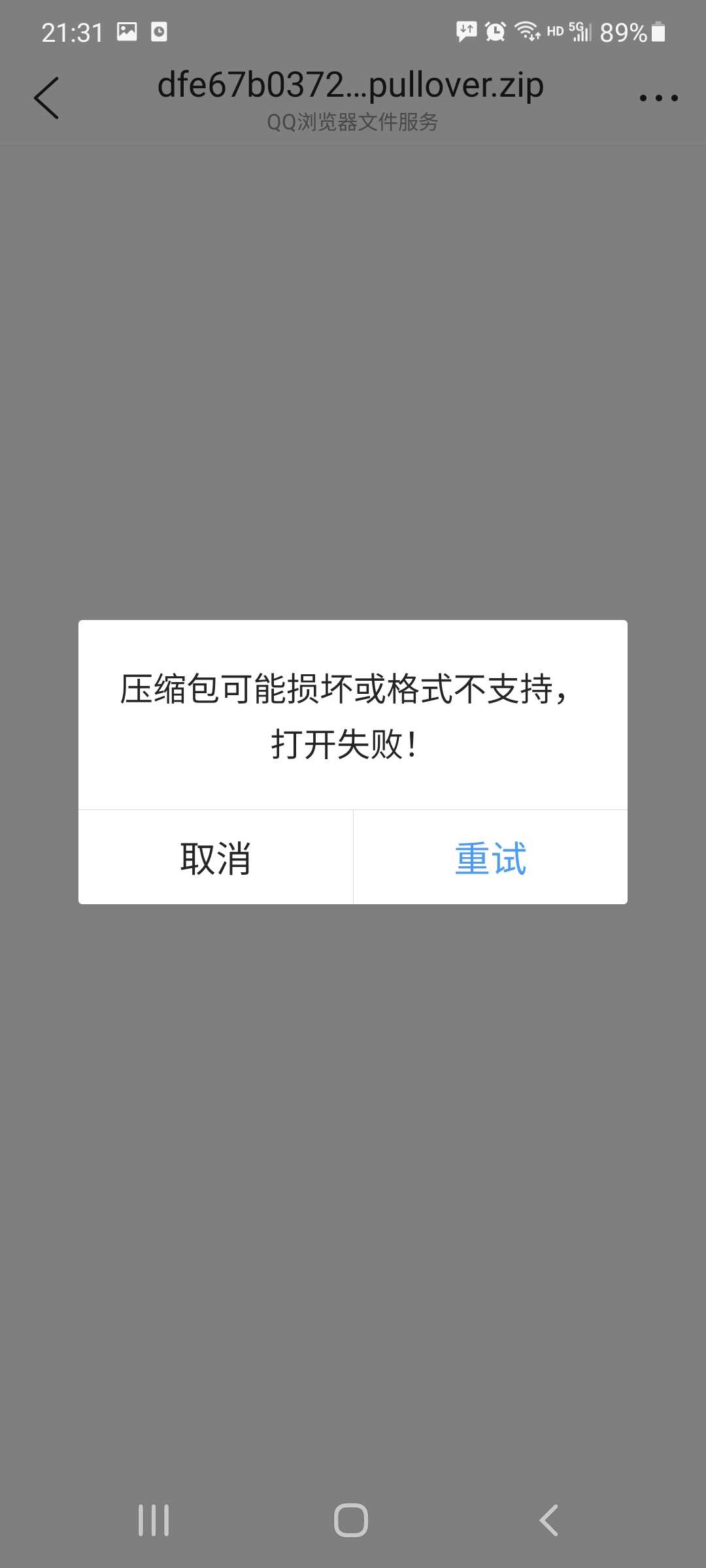706x1568 pixels.
Task: Tap 重试 to retry opening the archive
Action: point(490,857)
